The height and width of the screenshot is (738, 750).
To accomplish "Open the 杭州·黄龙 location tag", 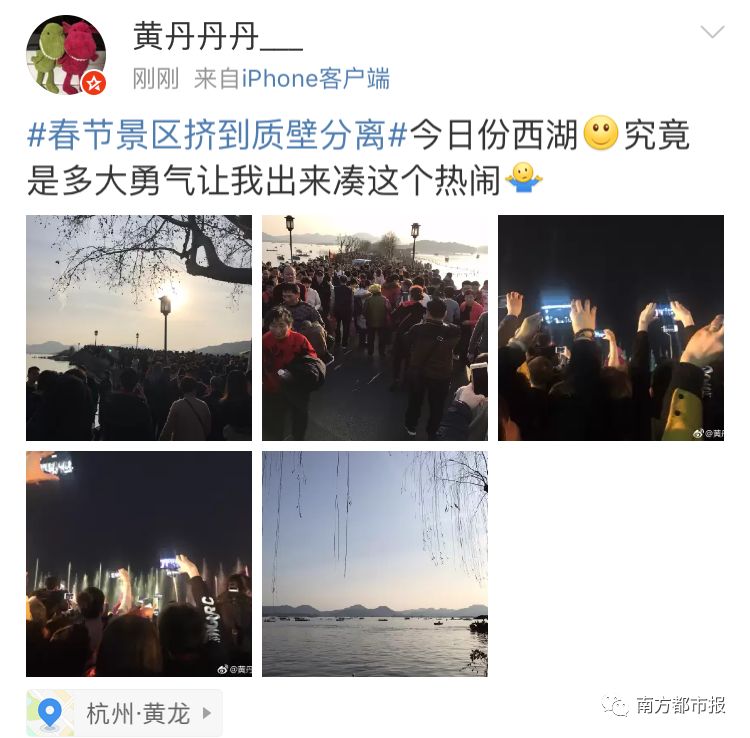I will pos(125,713).
